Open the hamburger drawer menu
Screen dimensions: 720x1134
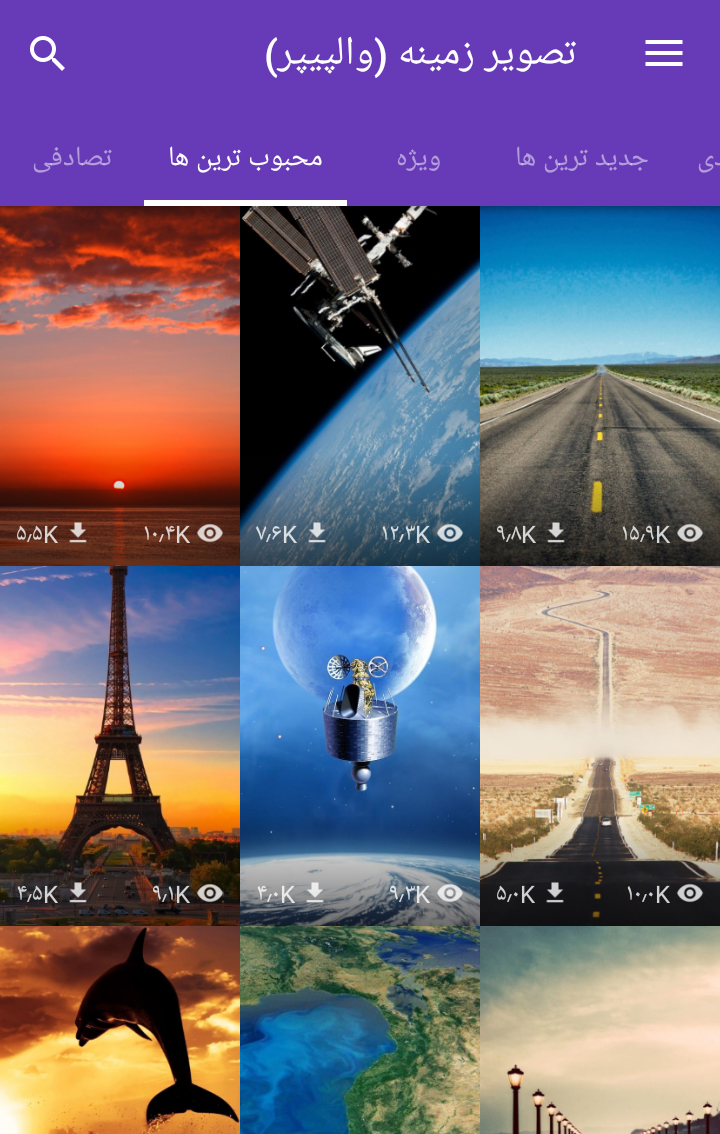click(663, 53)
